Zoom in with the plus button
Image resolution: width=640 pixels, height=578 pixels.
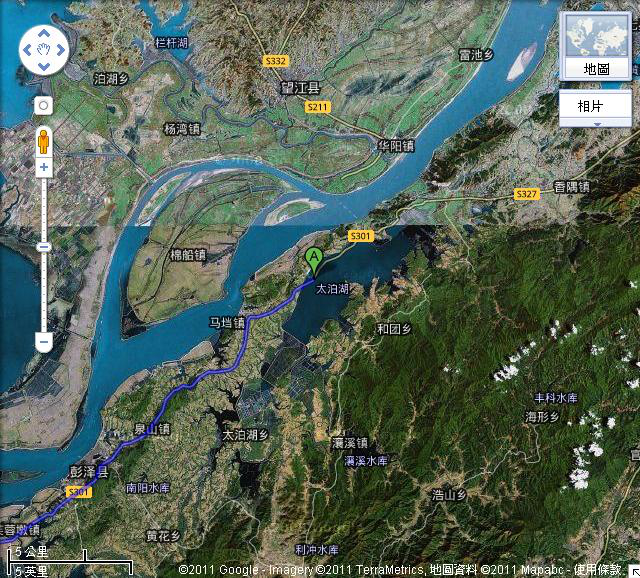(44, 167)
